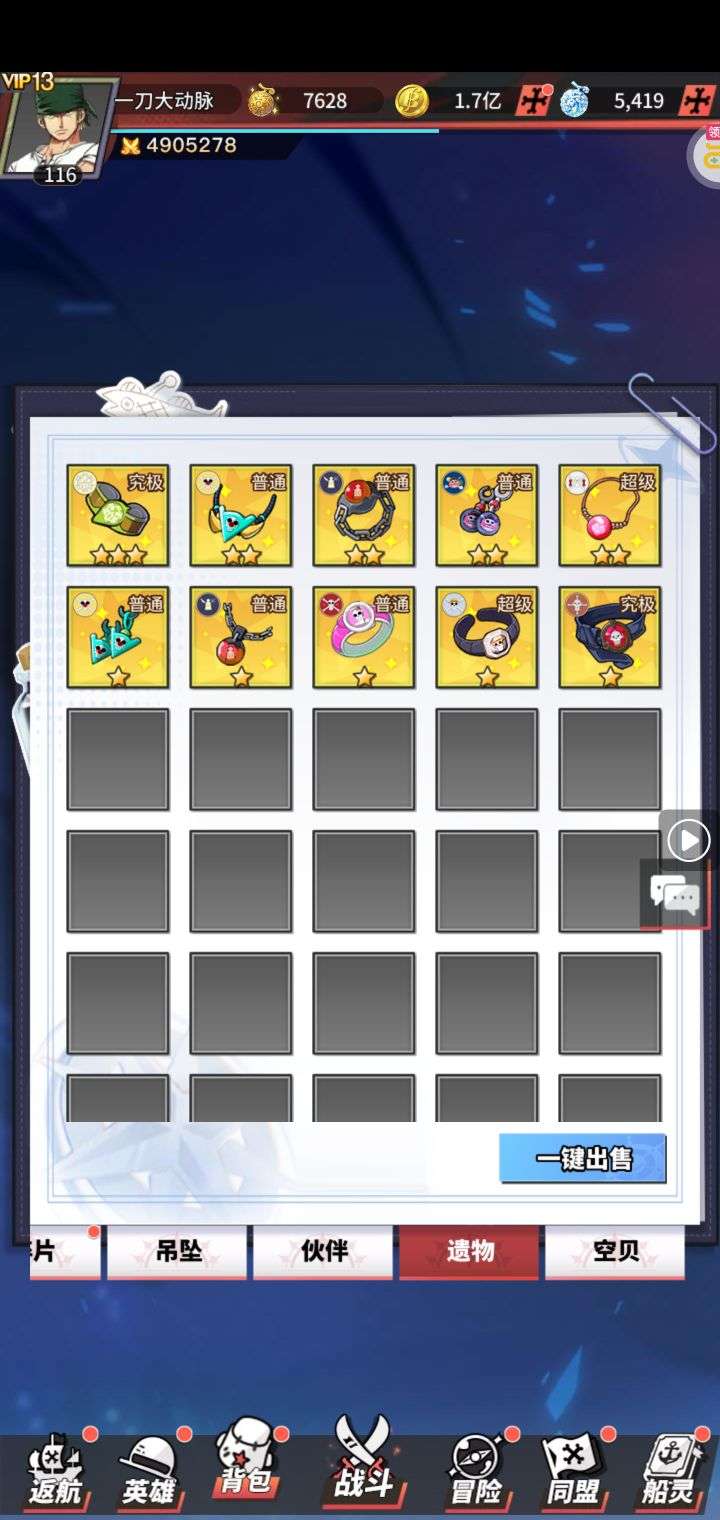Select the 遗物 tab
The width and height of the screenshot is (720, 1520).
pyautogui.click(x=469, y=1251)
